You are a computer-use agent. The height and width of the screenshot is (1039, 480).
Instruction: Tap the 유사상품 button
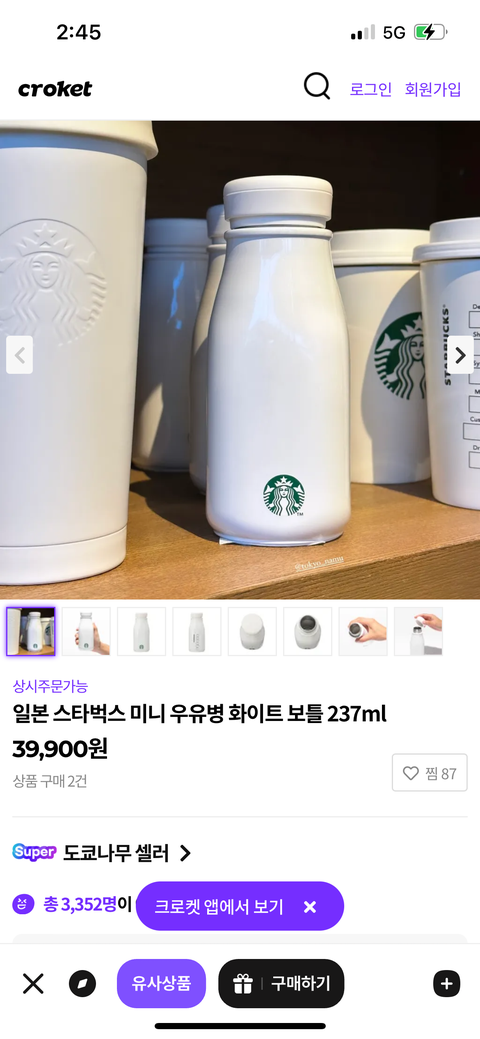point(161,983)
